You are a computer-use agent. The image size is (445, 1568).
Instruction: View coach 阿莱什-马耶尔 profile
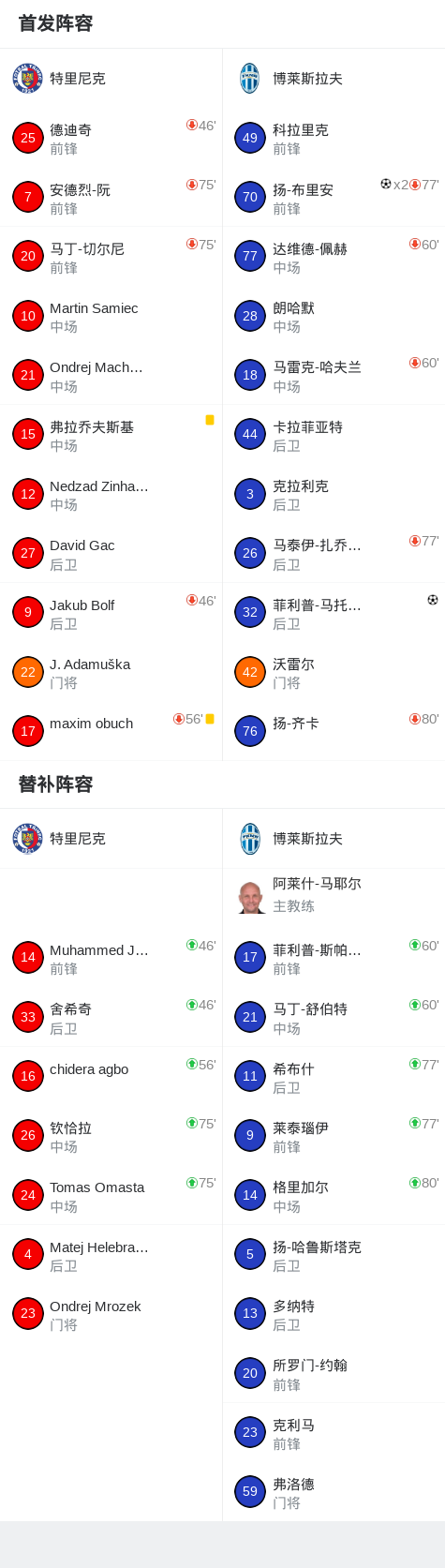[x=334, y=897]
